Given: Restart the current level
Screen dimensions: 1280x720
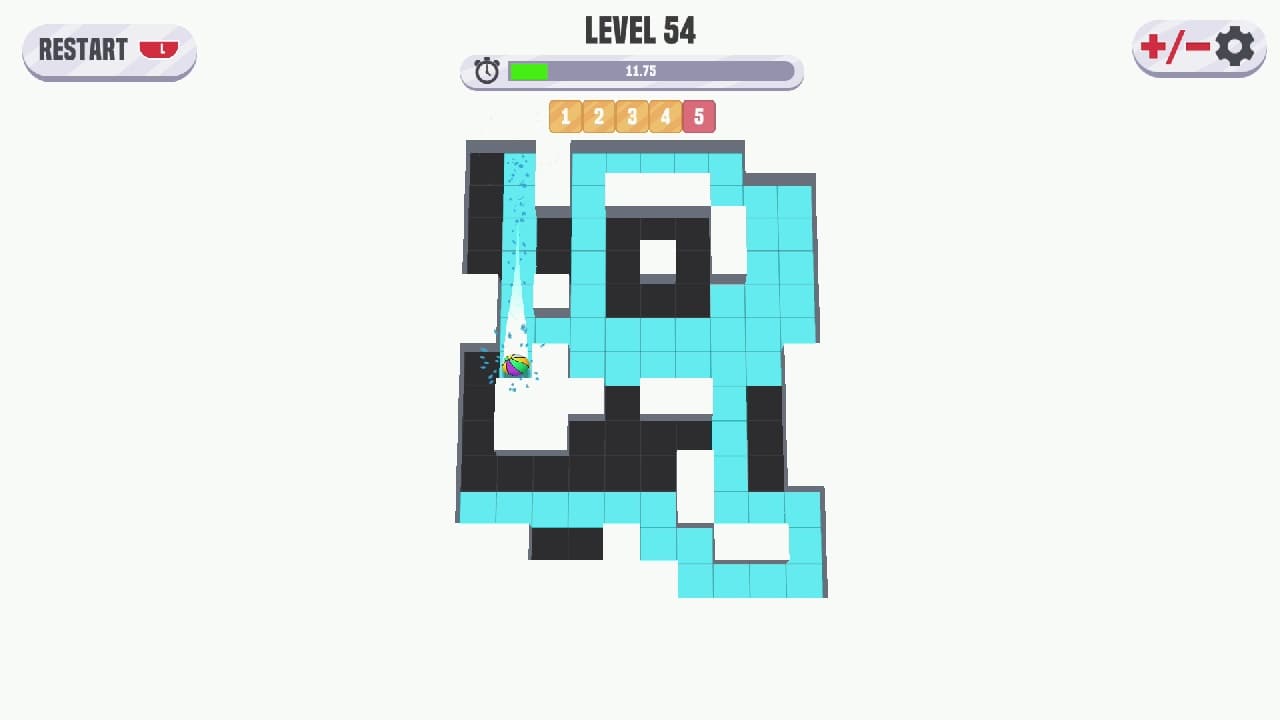Looking at the screenshot, I should (109, 50).
